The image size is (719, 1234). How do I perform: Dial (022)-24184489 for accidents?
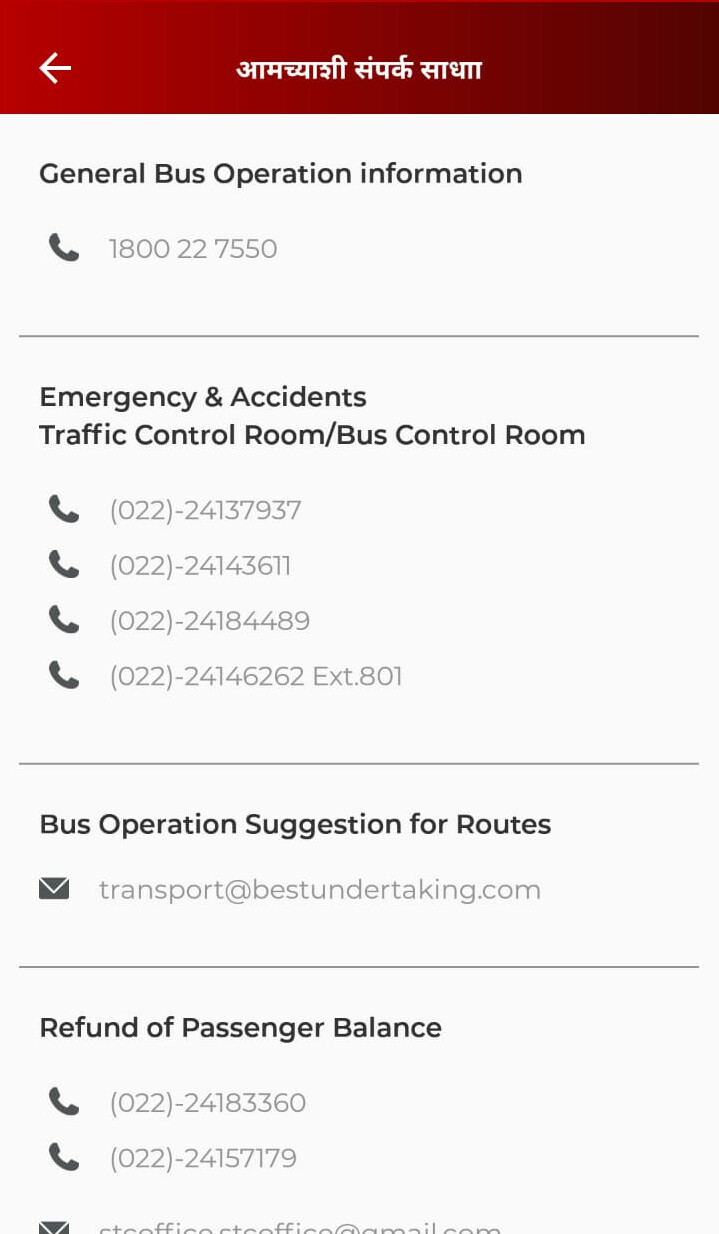coord(209,621)
